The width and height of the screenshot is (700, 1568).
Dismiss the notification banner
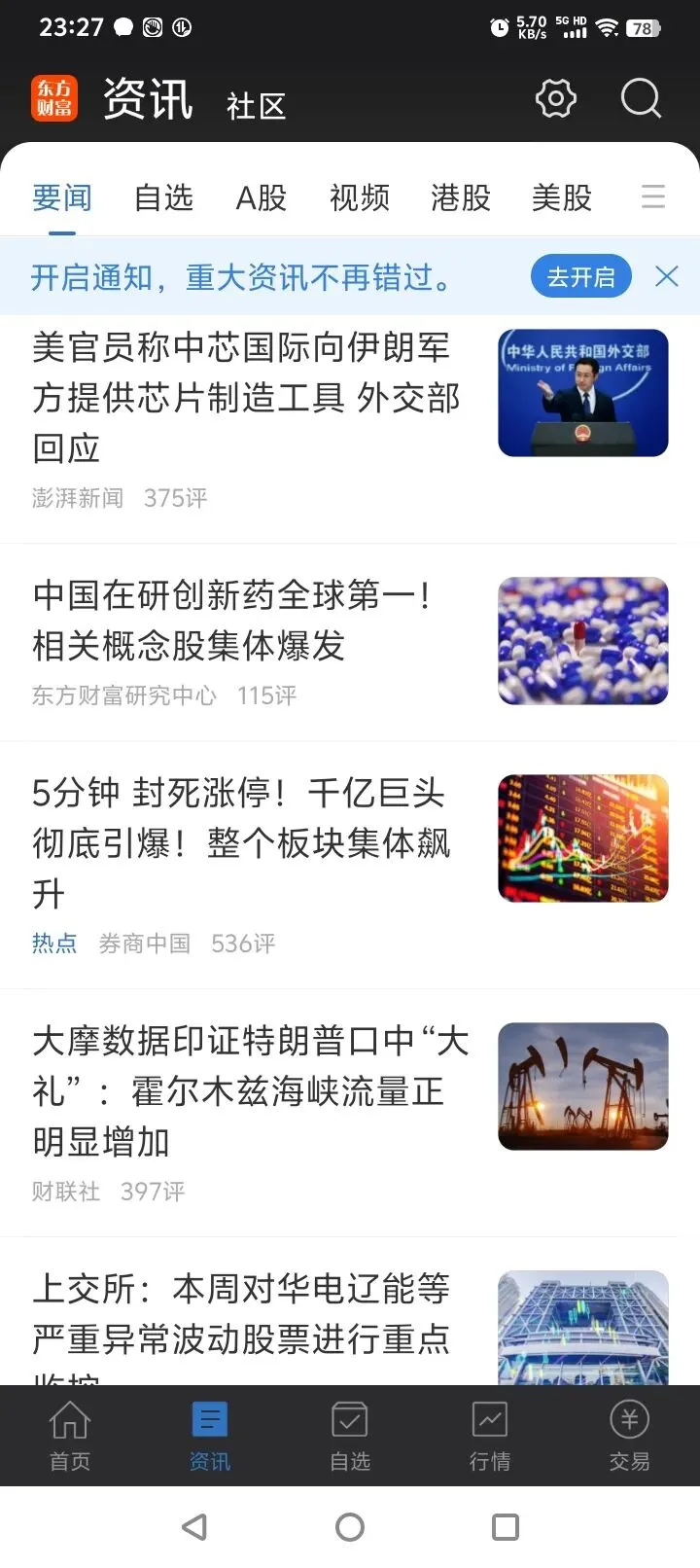click(x=667, y=277)
